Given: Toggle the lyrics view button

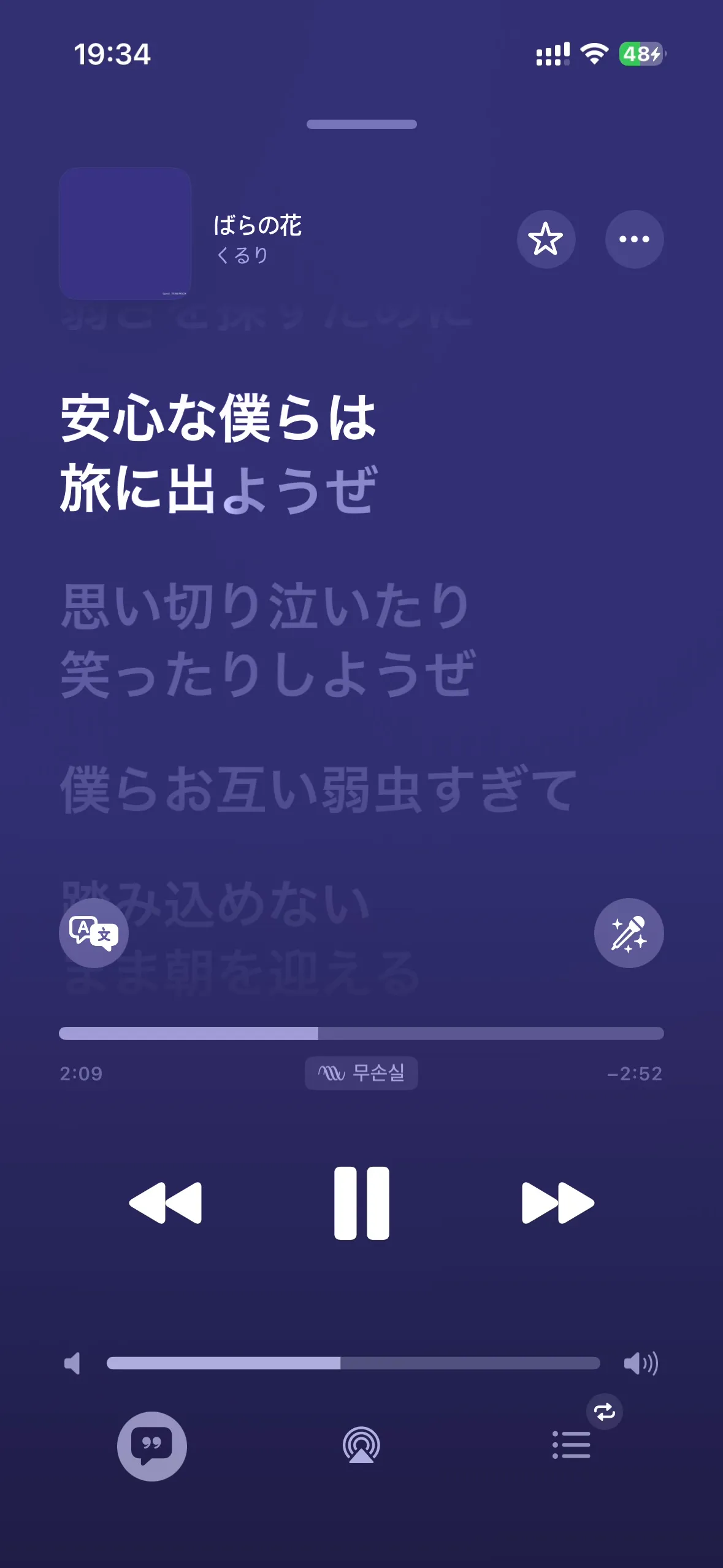Looking at the screenshot, I should pyautogui.click(x=152, y=1446).
